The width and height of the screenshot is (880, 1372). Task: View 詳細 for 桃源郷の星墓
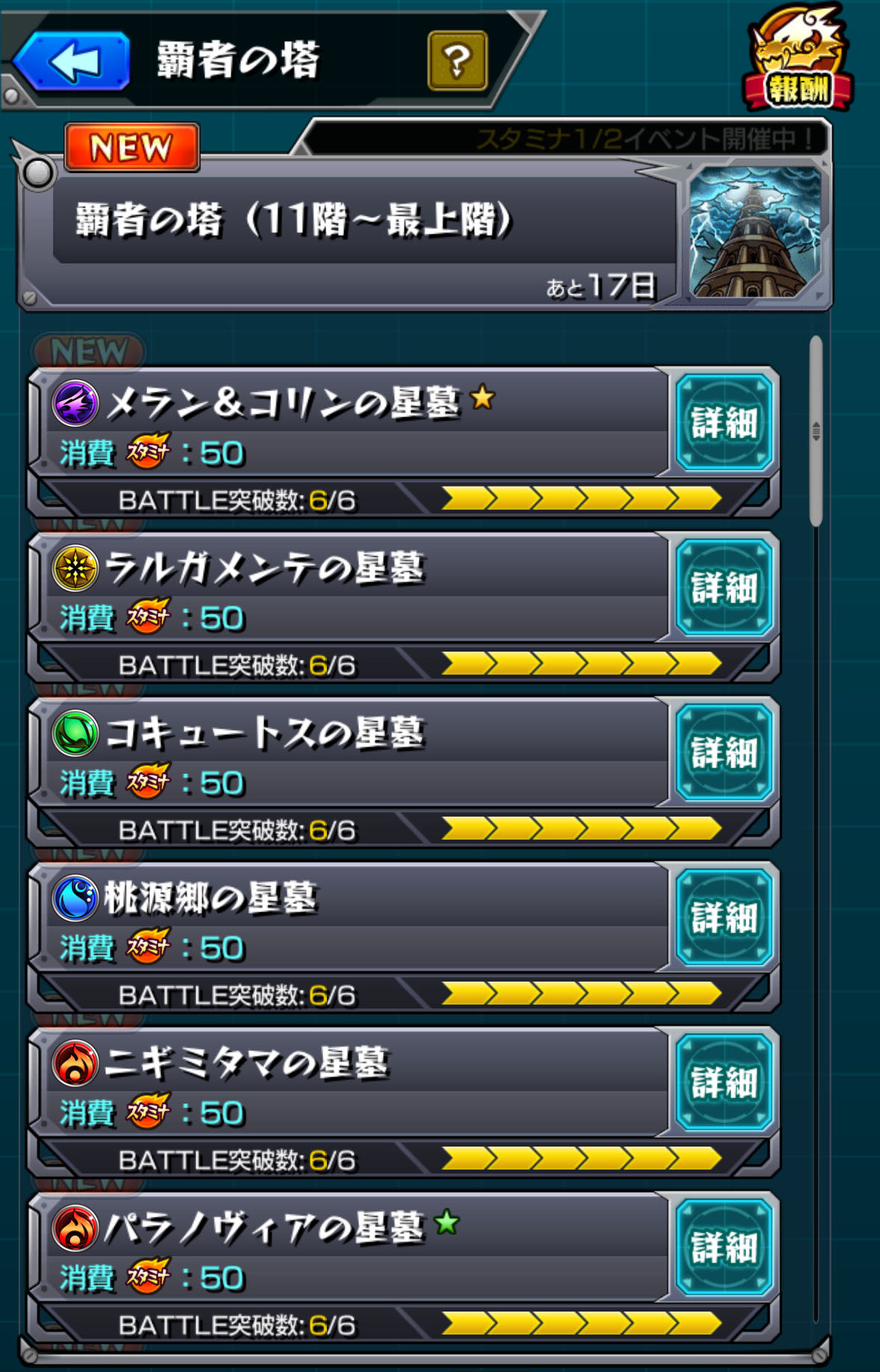click(723, 919)
